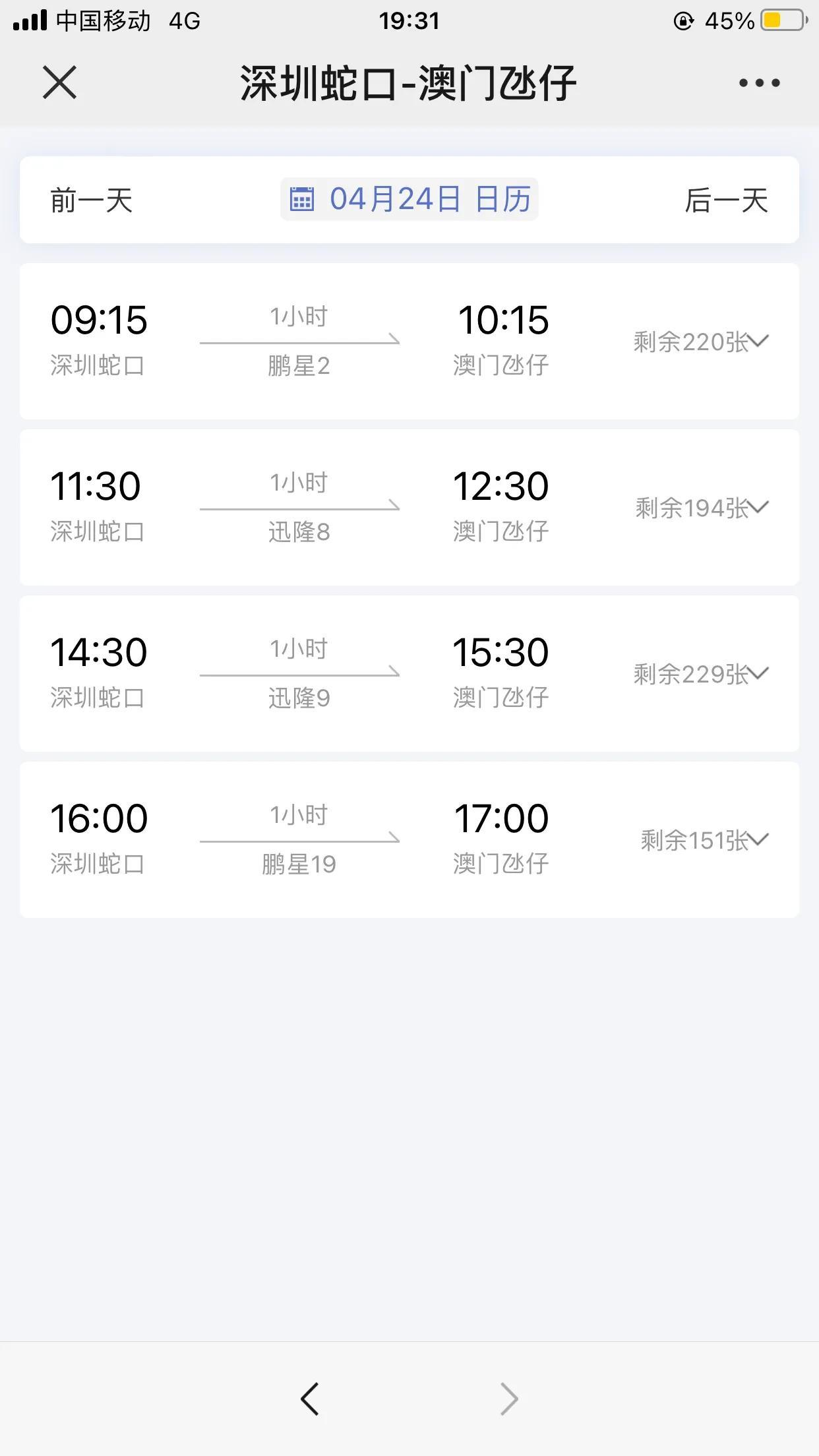Select the 09:15 鹏星2 sailing
This screenshot has height=1456, width=819.
click(x=409, y=341)
